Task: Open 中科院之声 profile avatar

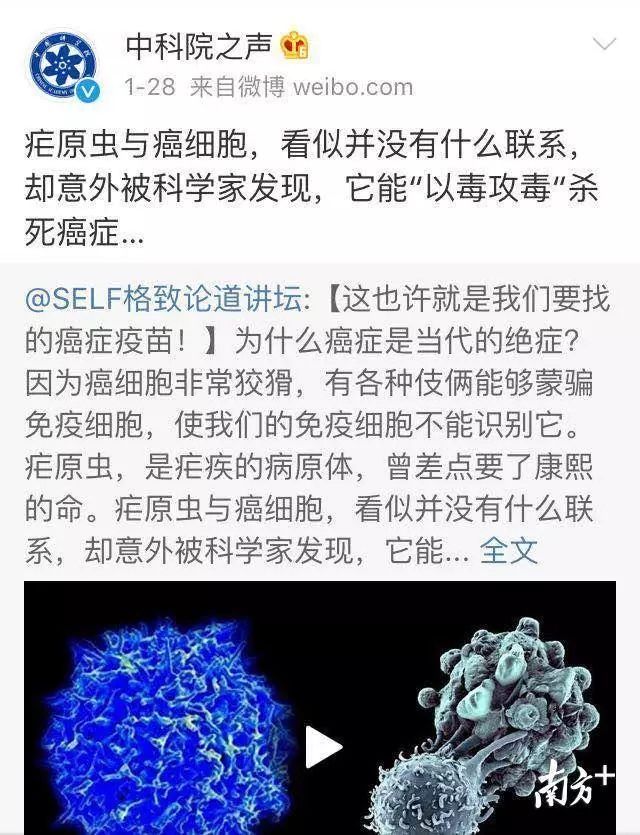Action: pos(63,64)
